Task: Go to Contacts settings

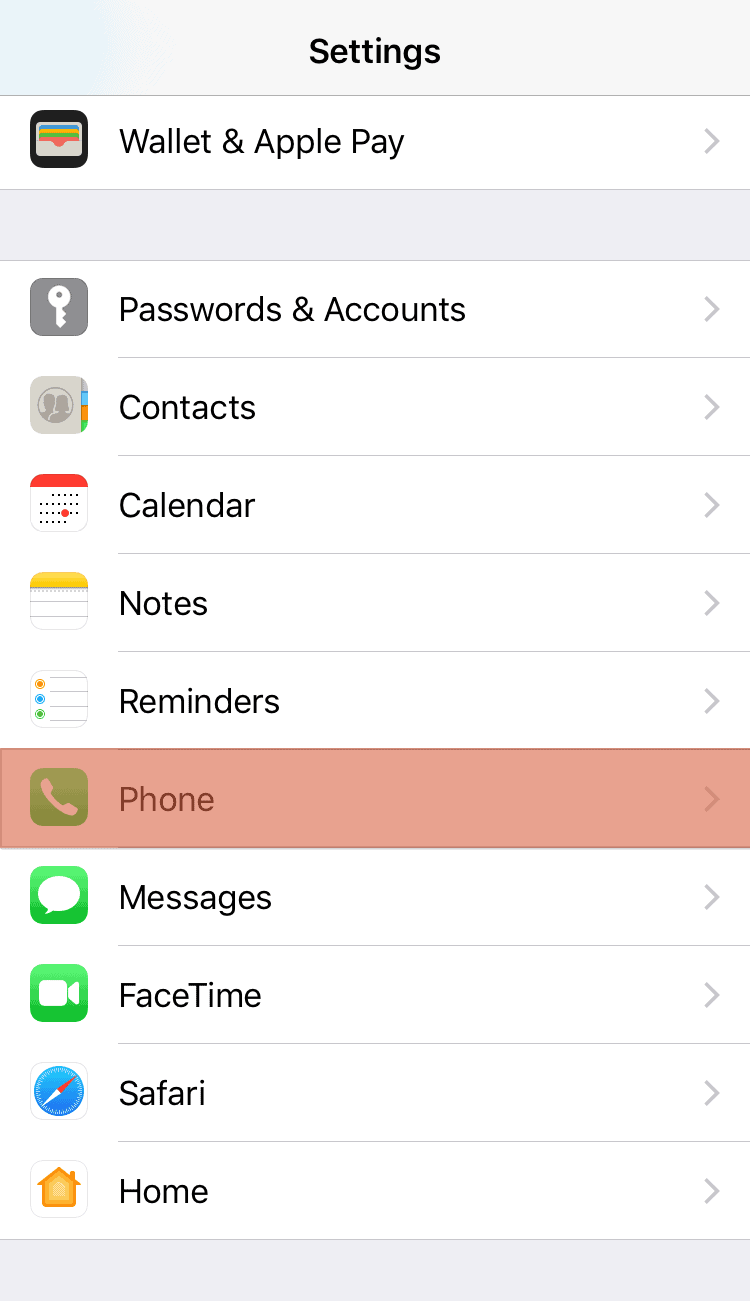Action: coord(375,407)
